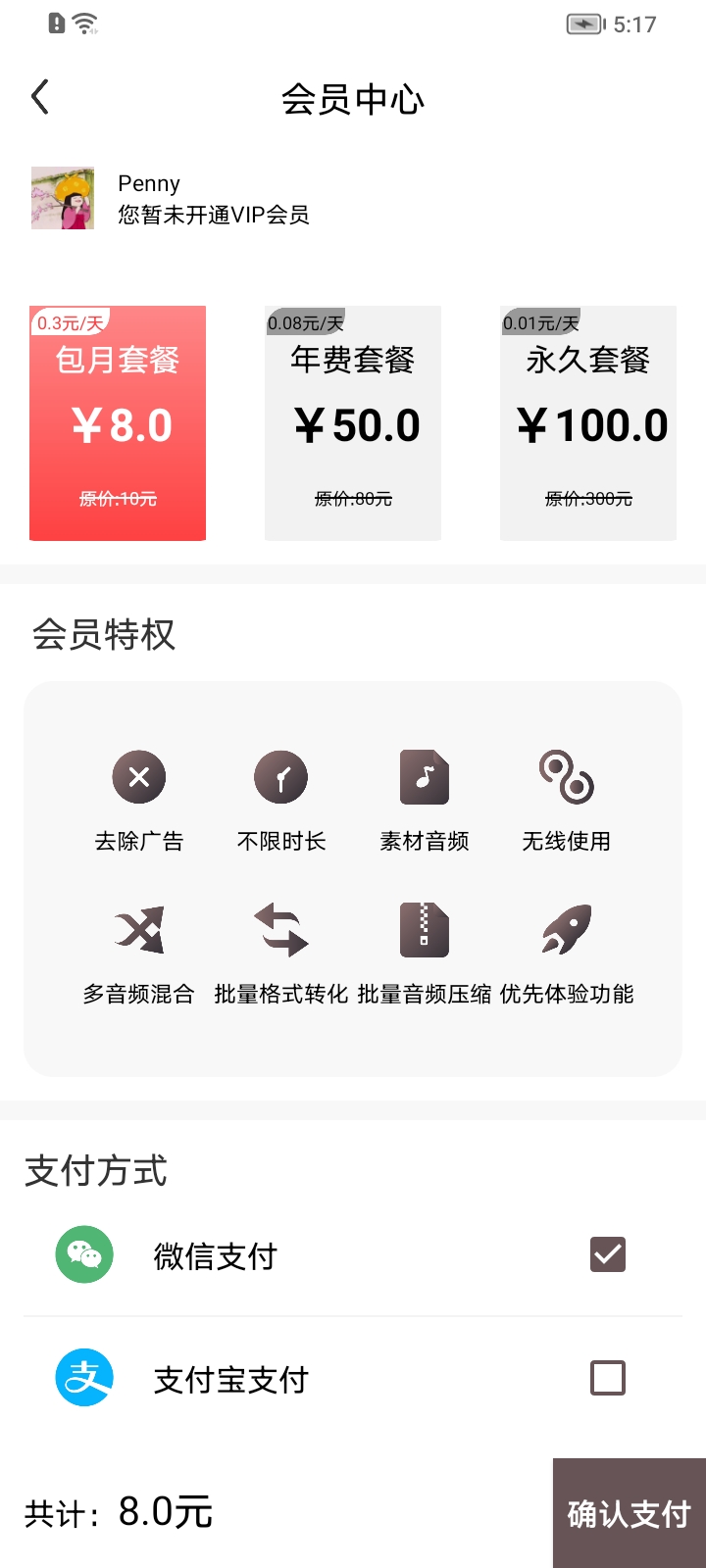Click the 素材音频 (audio materials) icon
Image resolution: width=706 pixels, height=1568 pixels.
coord(424,777)
